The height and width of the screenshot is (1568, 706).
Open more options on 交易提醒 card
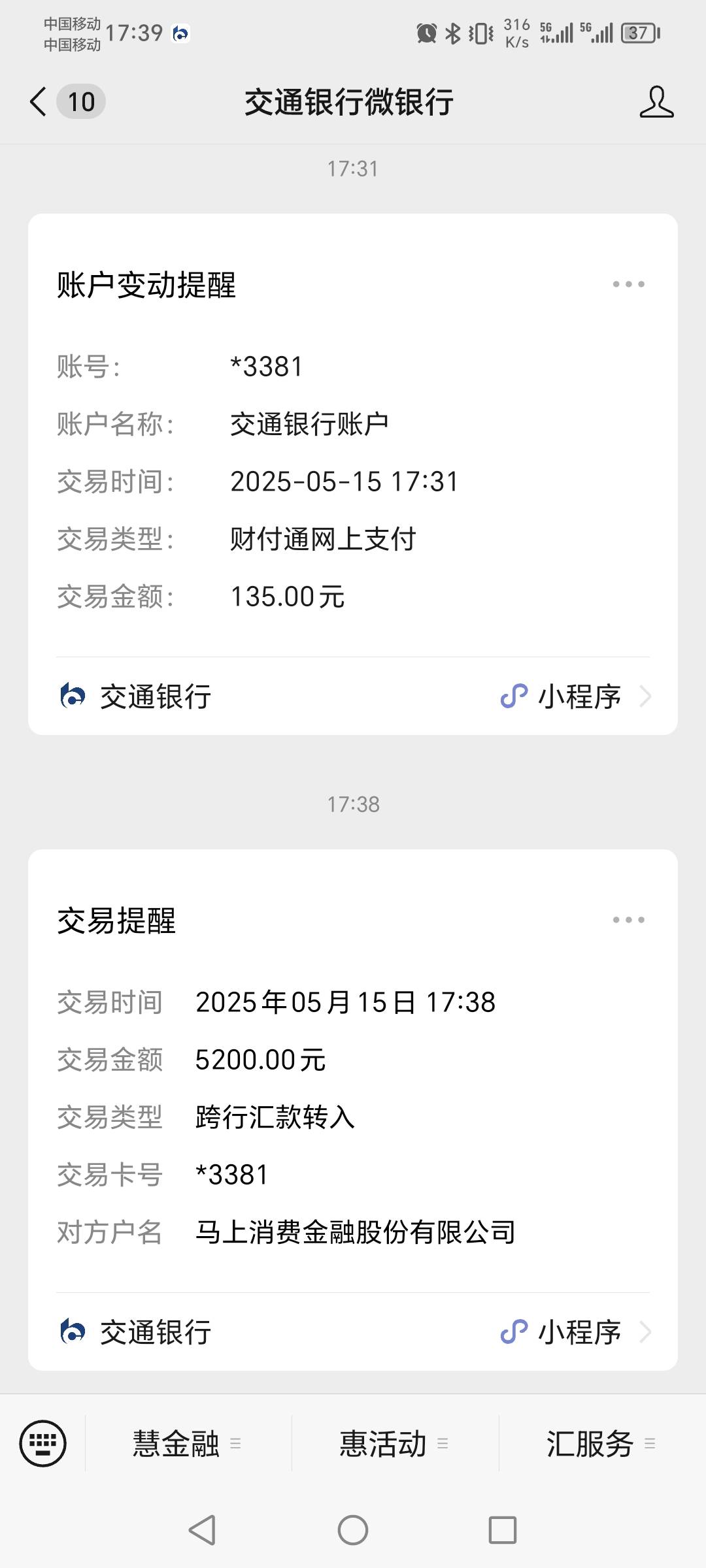click(x=628, y=920)
